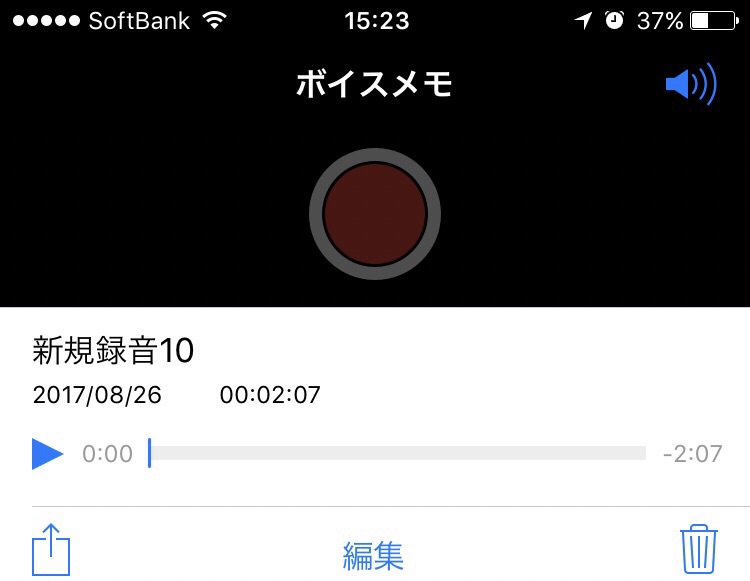The width and height of the screenshot is (750, 581).
Task: Open 編集 to edit the recording
Action: [x=373, y=555]
